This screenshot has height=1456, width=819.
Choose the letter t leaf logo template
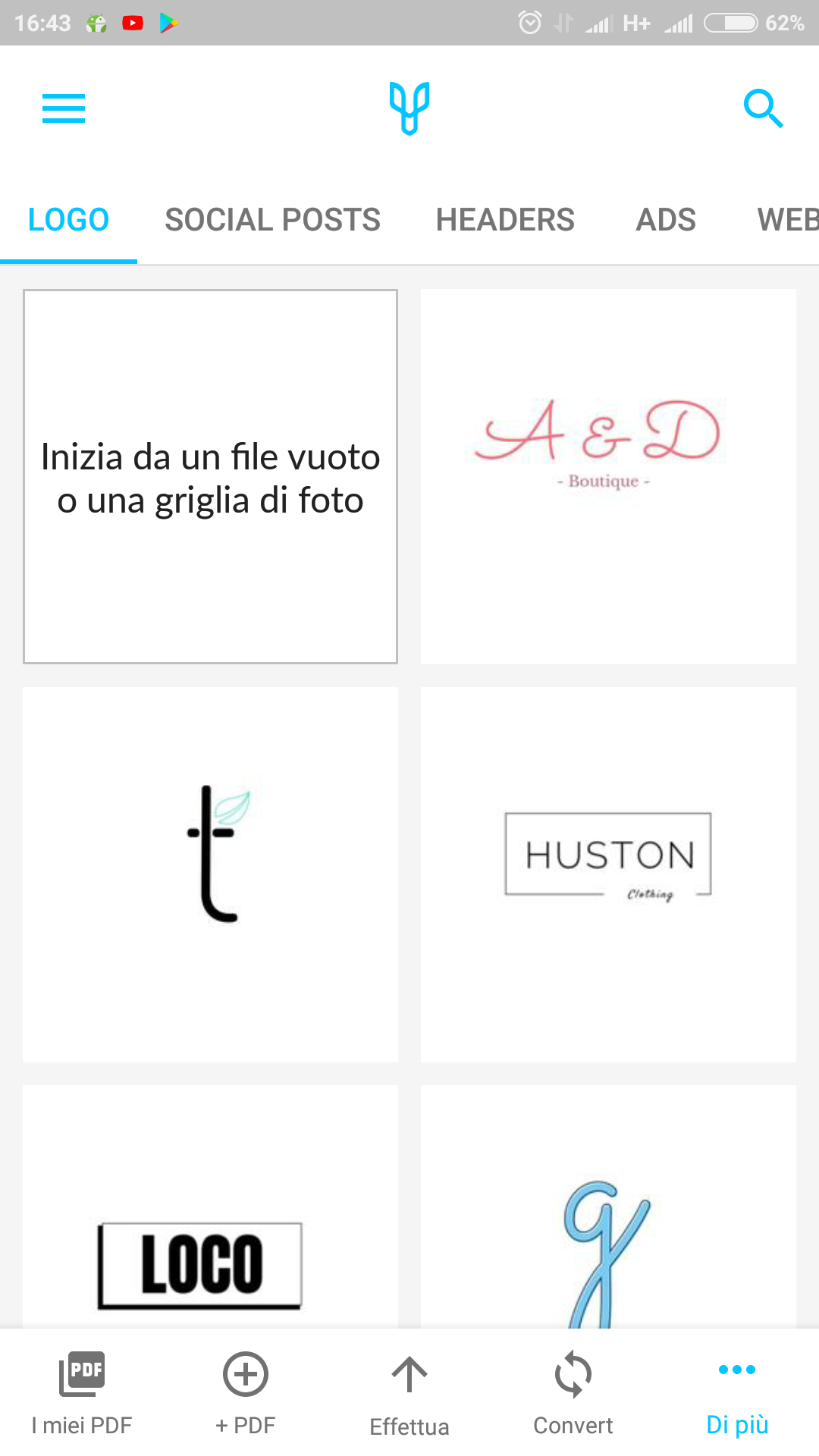click(210, 874)
